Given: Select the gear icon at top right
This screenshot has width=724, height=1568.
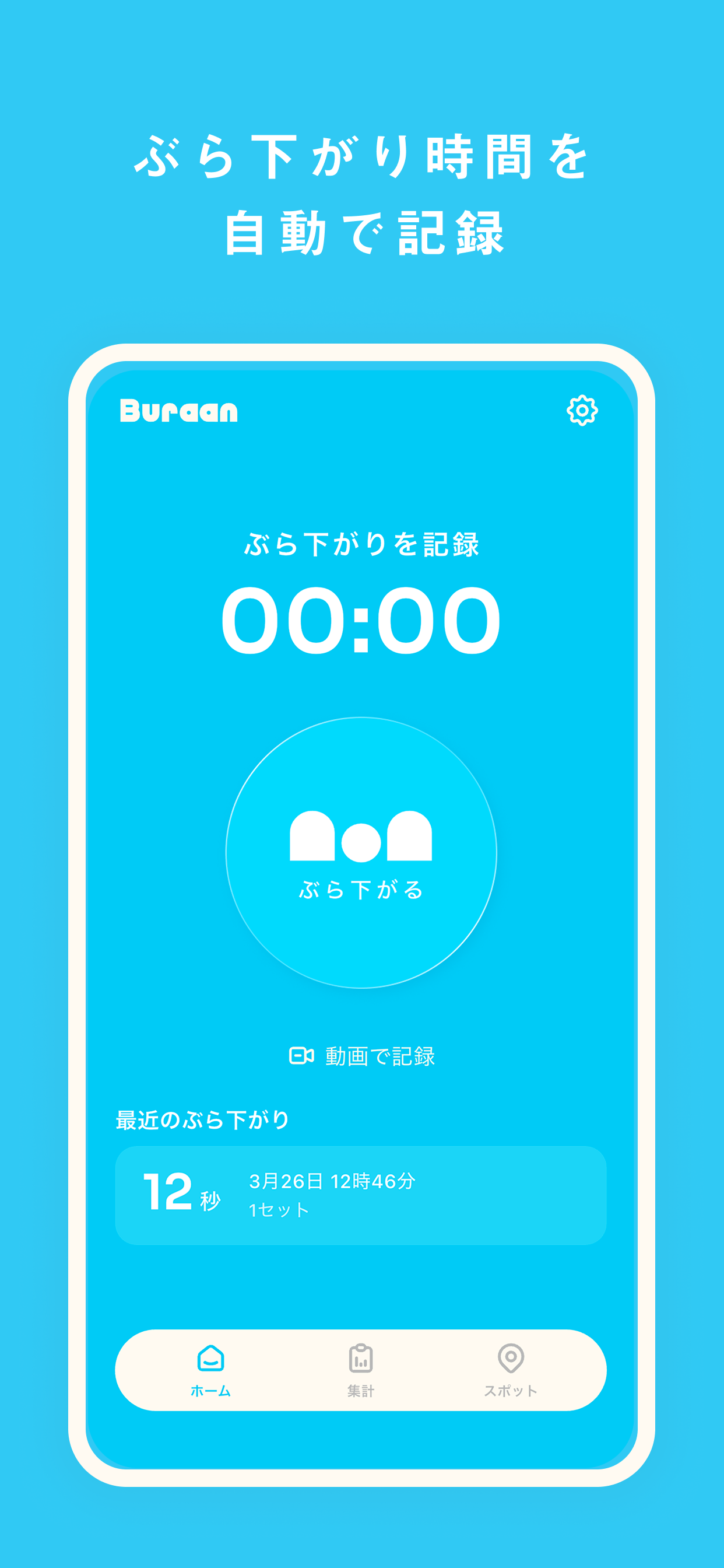Looking at the screenshot, I should 581,410.
